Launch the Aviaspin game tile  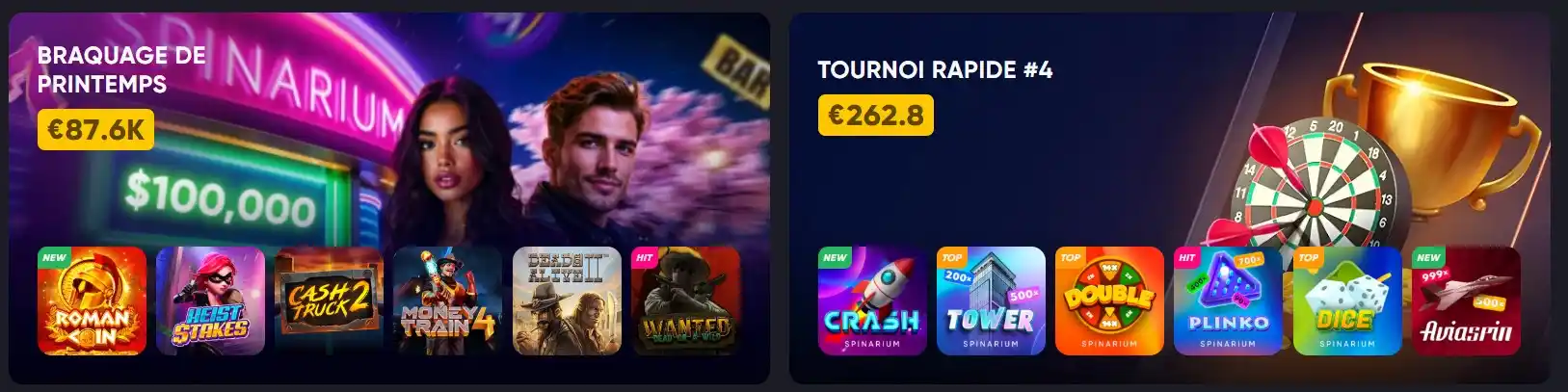point(1466,301)
